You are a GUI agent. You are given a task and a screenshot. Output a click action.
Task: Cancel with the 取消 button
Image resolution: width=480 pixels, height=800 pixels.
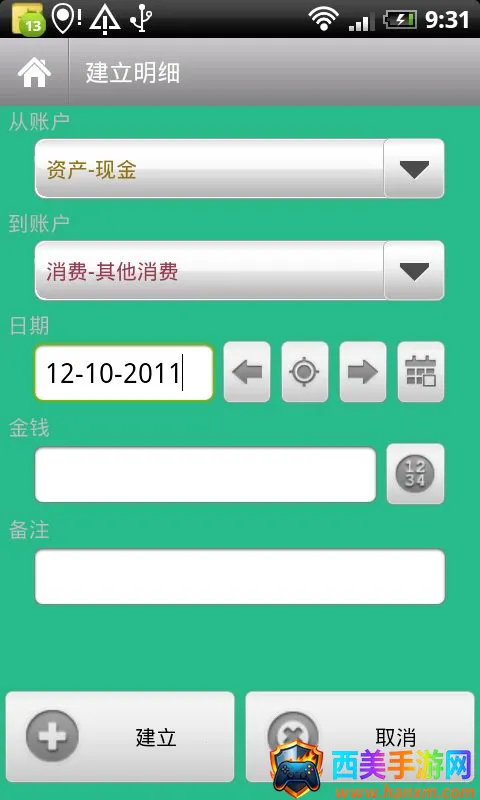coord(360,737)
